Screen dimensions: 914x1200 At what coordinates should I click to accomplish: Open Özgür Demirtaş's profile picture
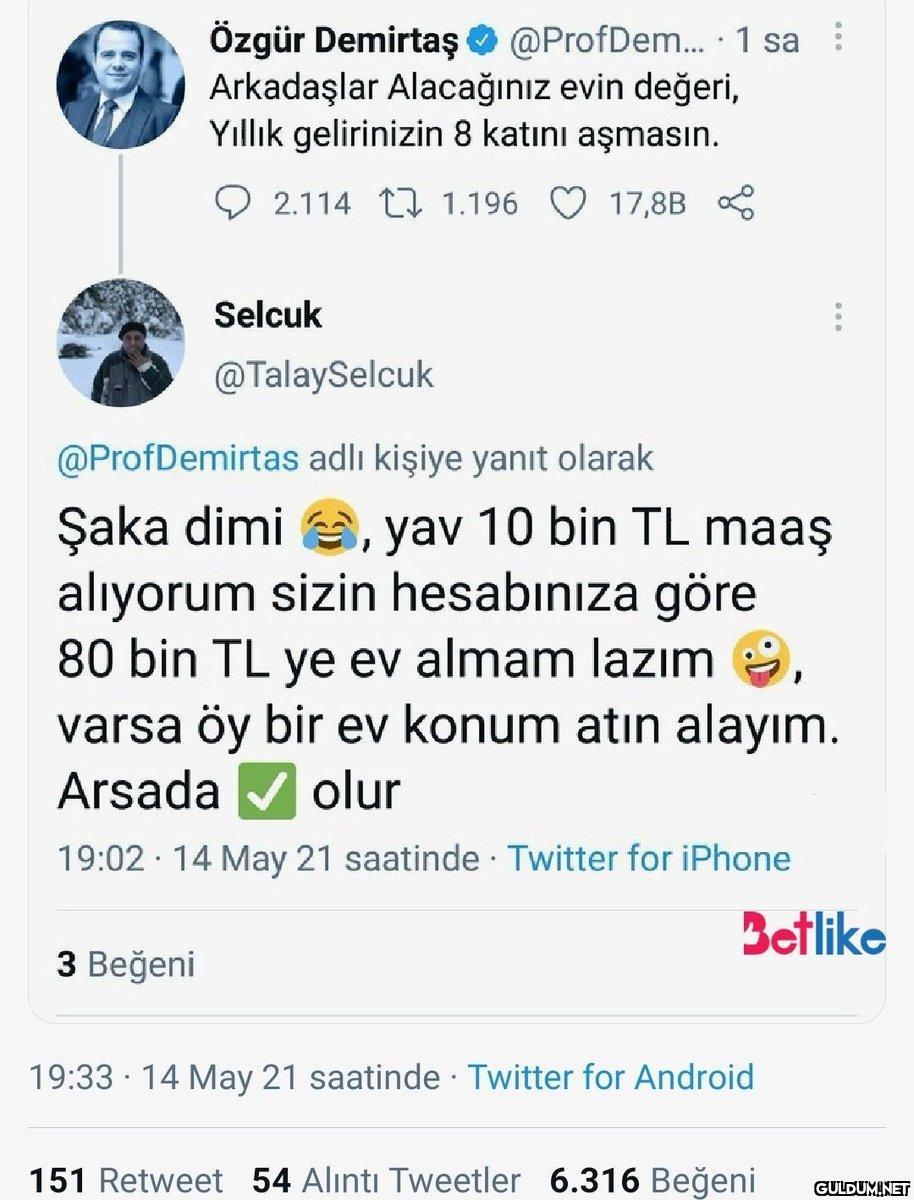120,86
